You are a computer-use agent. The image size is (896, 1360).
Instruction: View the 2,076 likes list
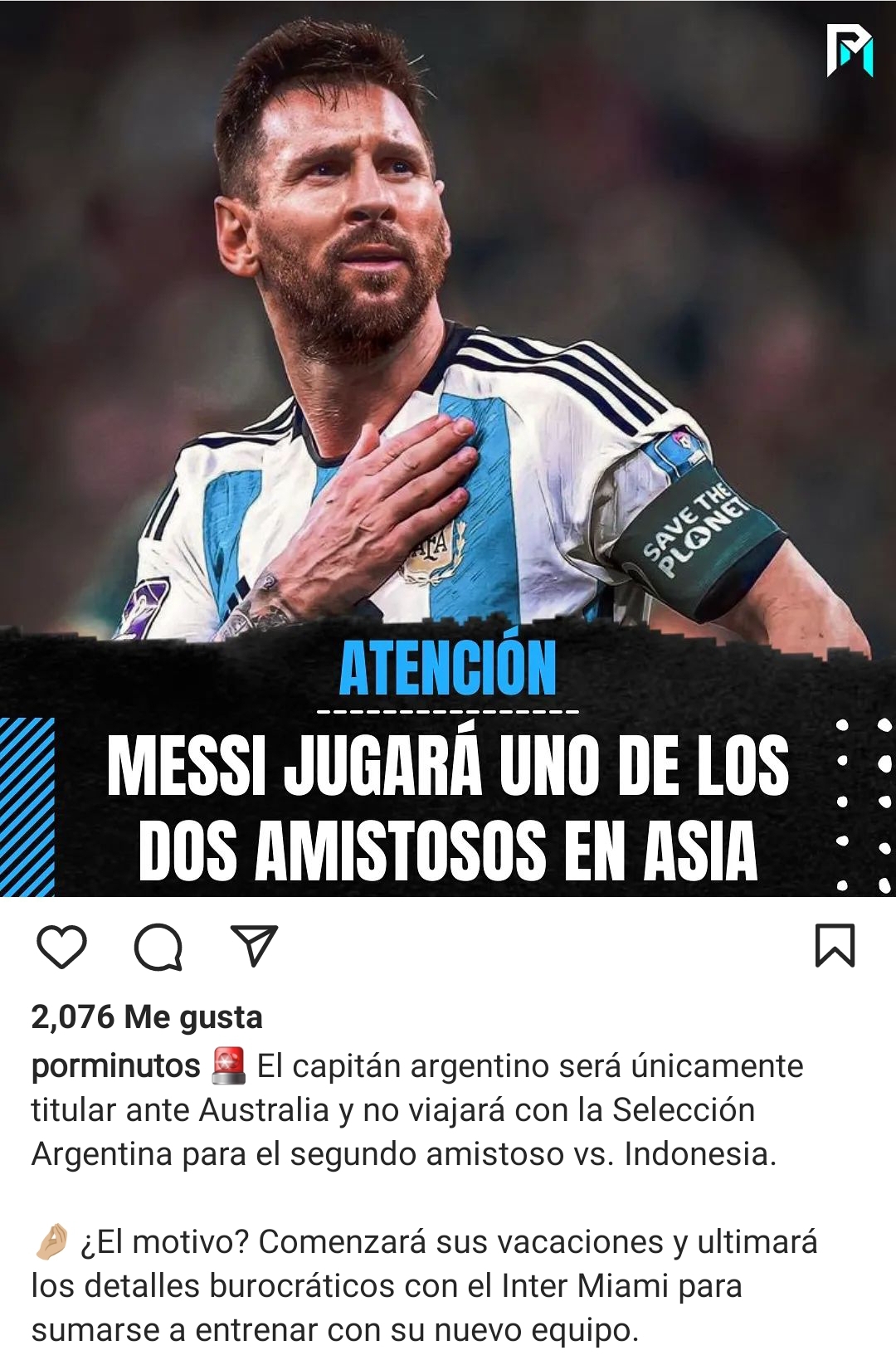coord(147,1016)
